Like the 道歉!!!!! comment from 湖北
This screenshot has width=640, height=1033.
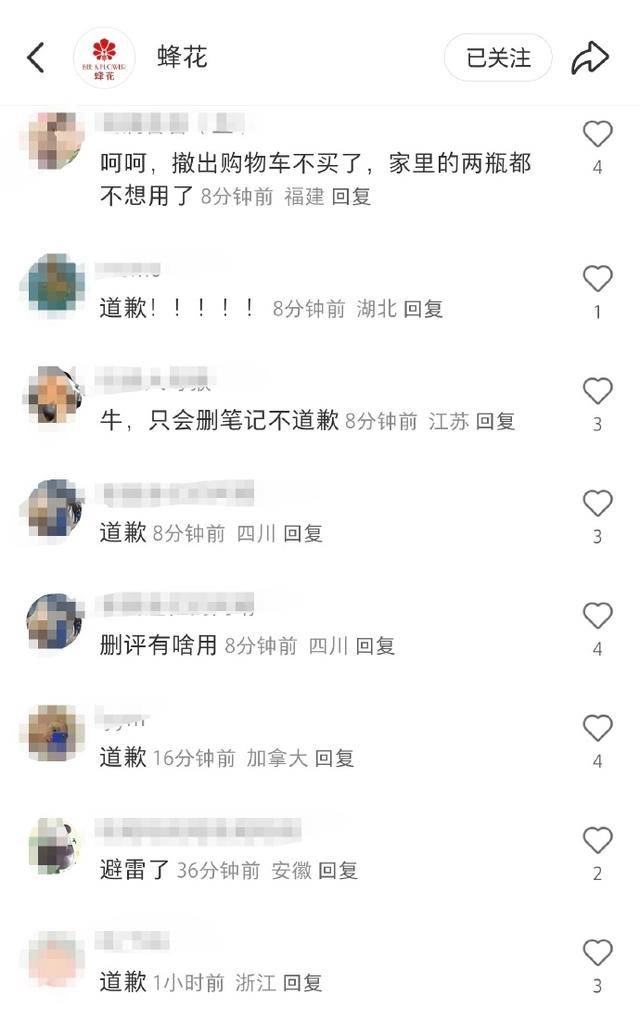click(x=597, y=279)
